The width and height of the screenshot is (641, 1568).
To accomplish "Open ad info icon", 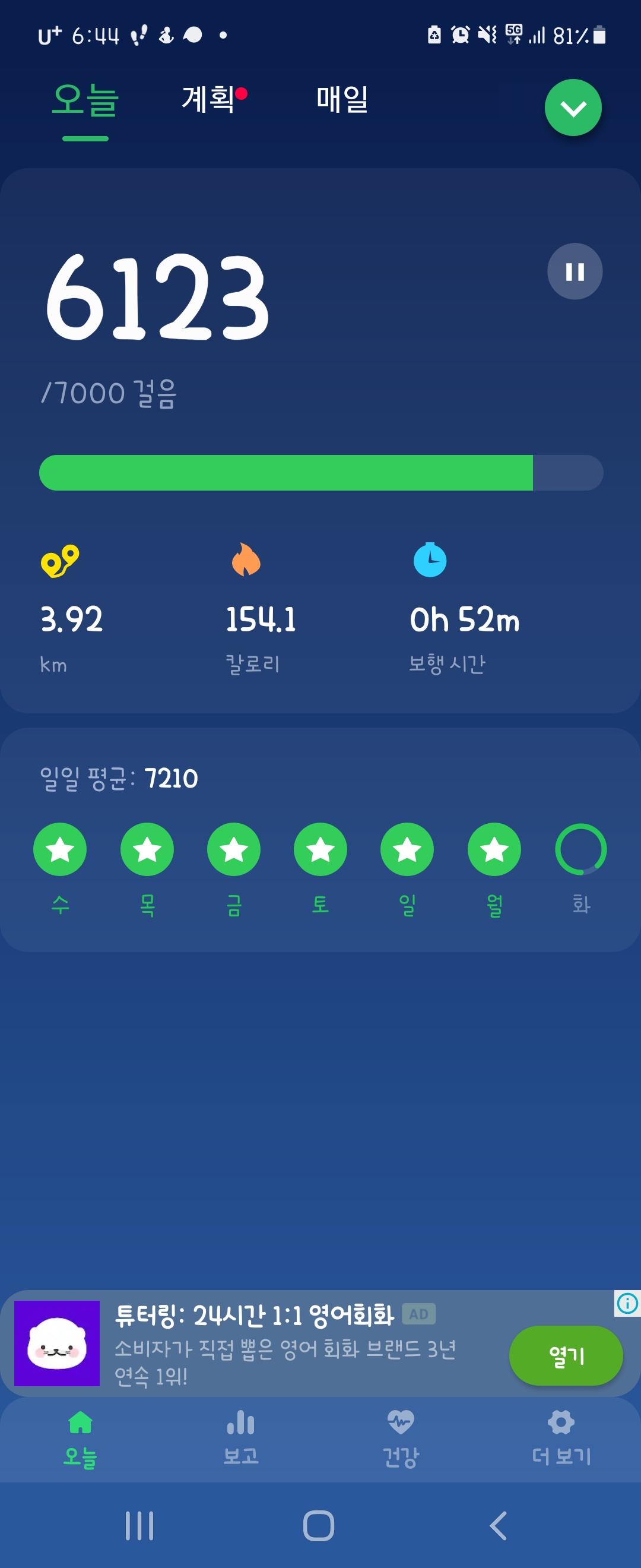I will [x=627, y=1303].
